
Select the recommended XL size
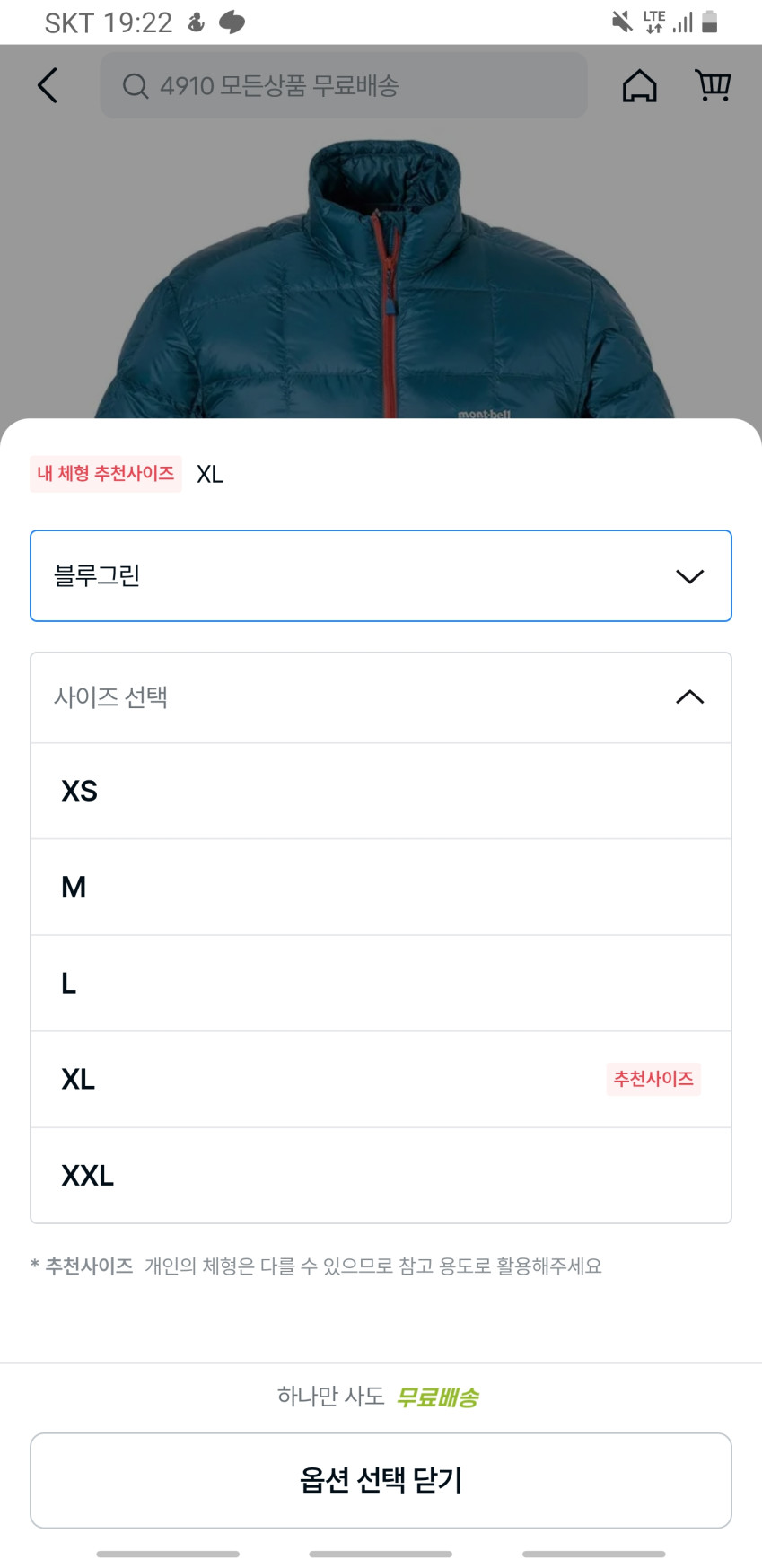click(x=381, y=1079)
